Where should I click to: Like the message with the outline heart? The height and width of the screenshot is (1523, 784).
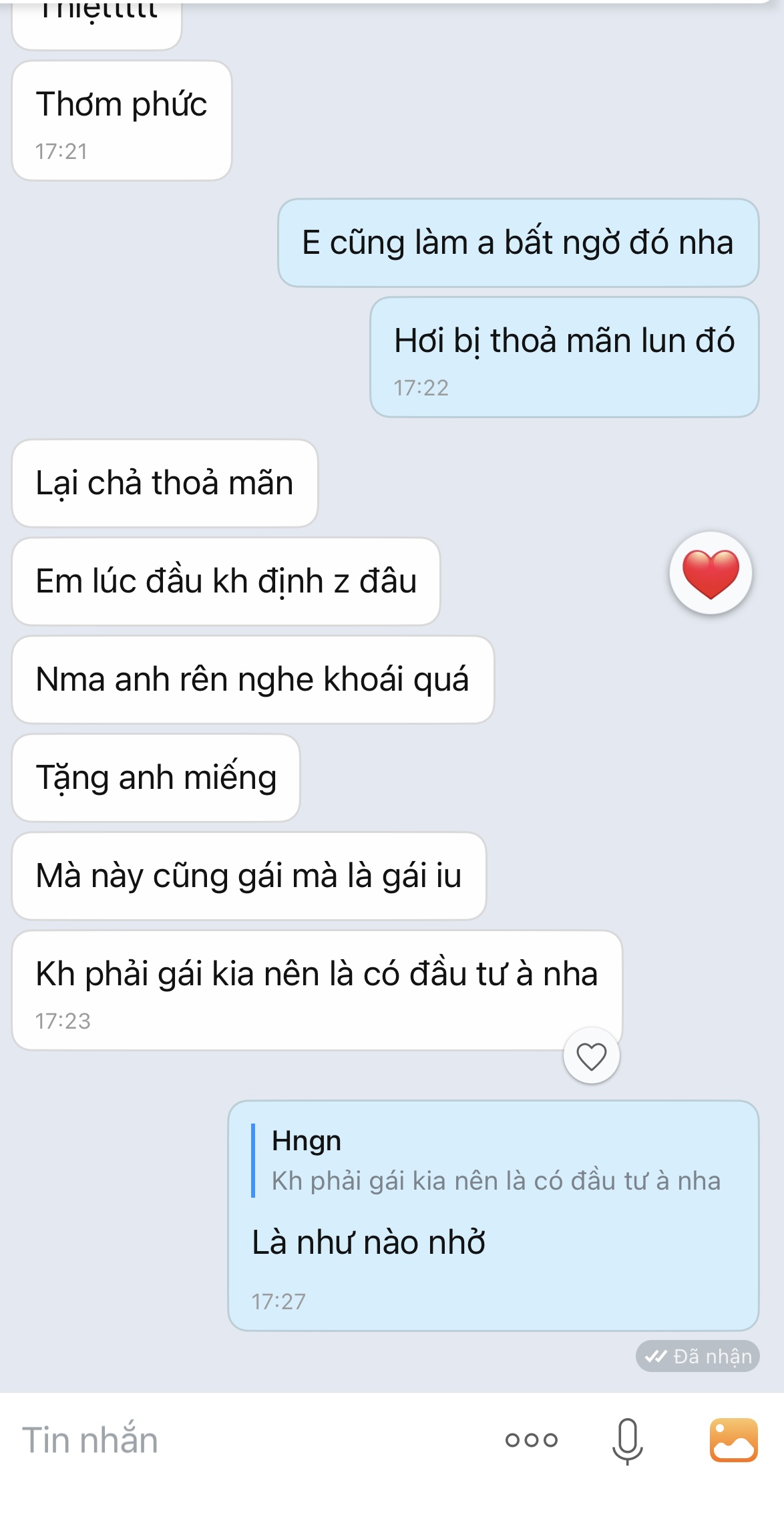coord(592,1056)
